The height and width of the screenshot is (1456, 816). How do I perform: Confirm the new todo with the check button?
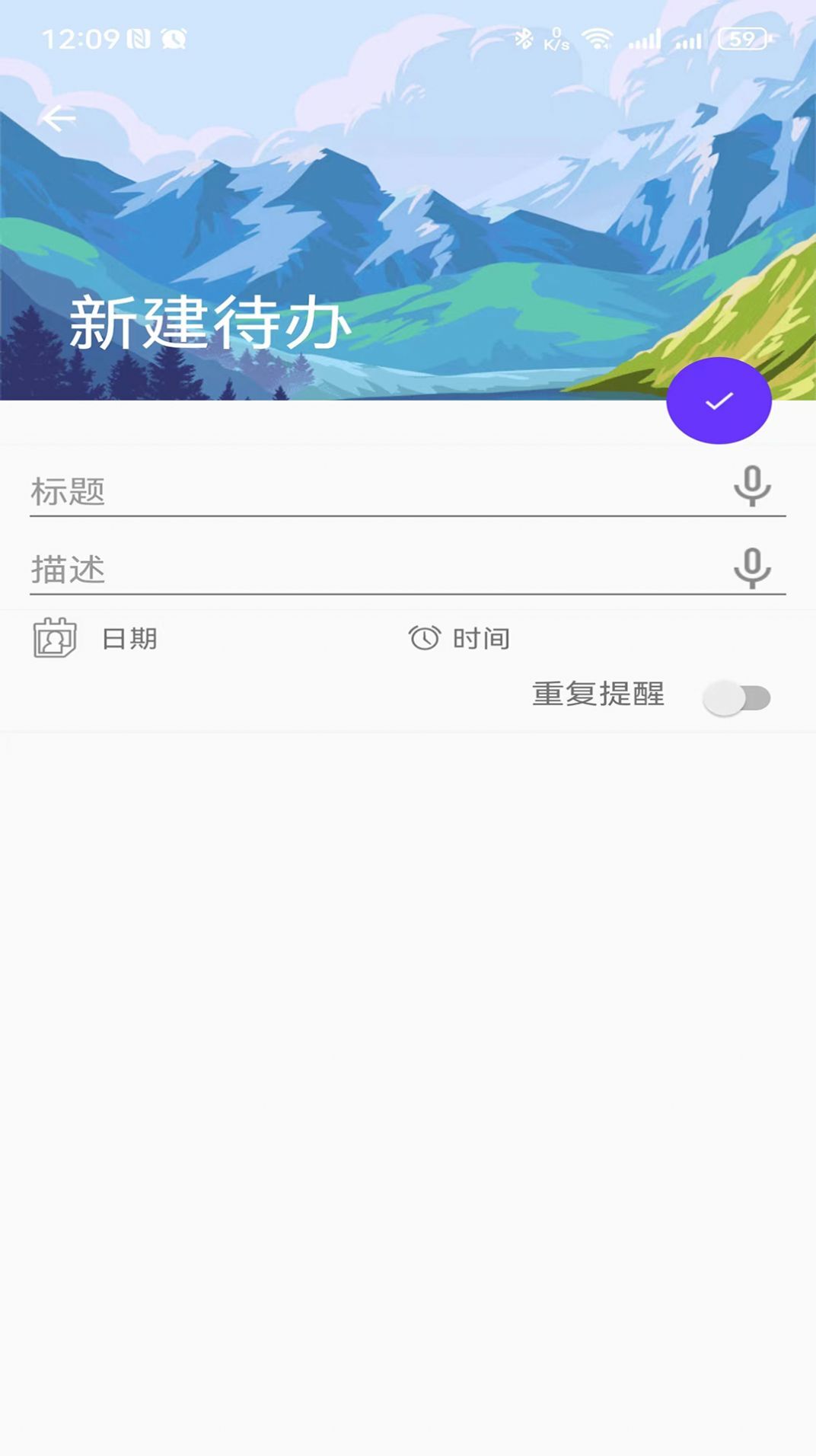[x=719, y=402]
